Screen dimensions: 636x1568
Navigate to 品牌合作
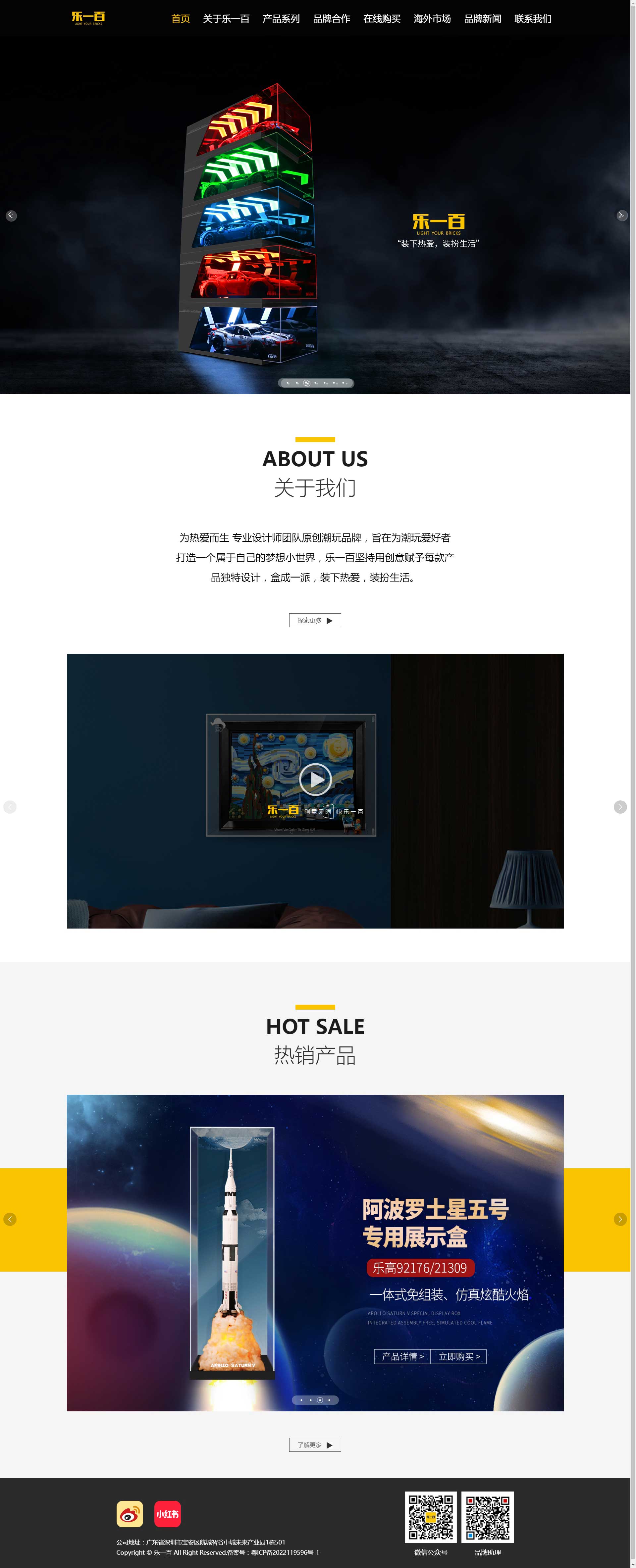331,19
